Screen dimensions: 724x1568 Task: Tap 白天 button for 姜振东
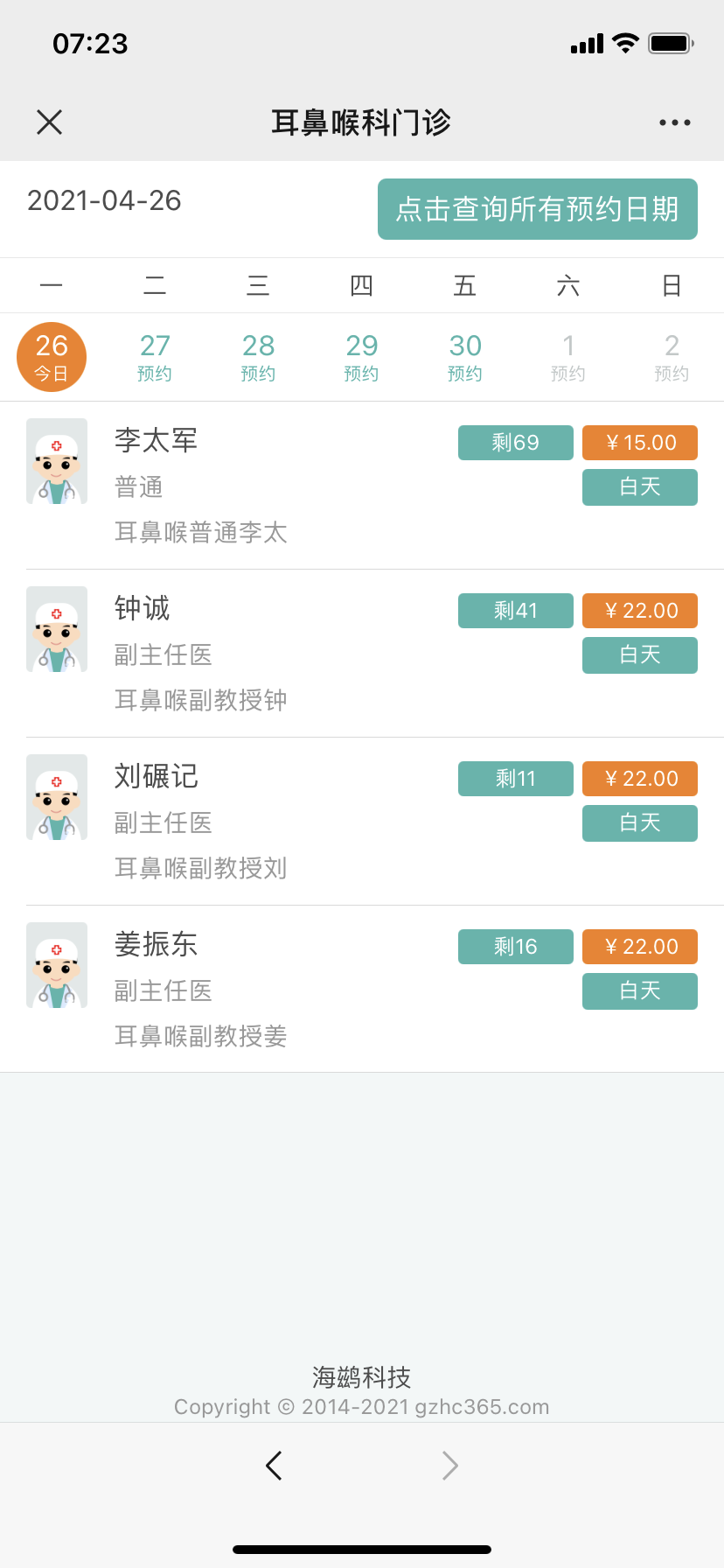click(640, 991)
